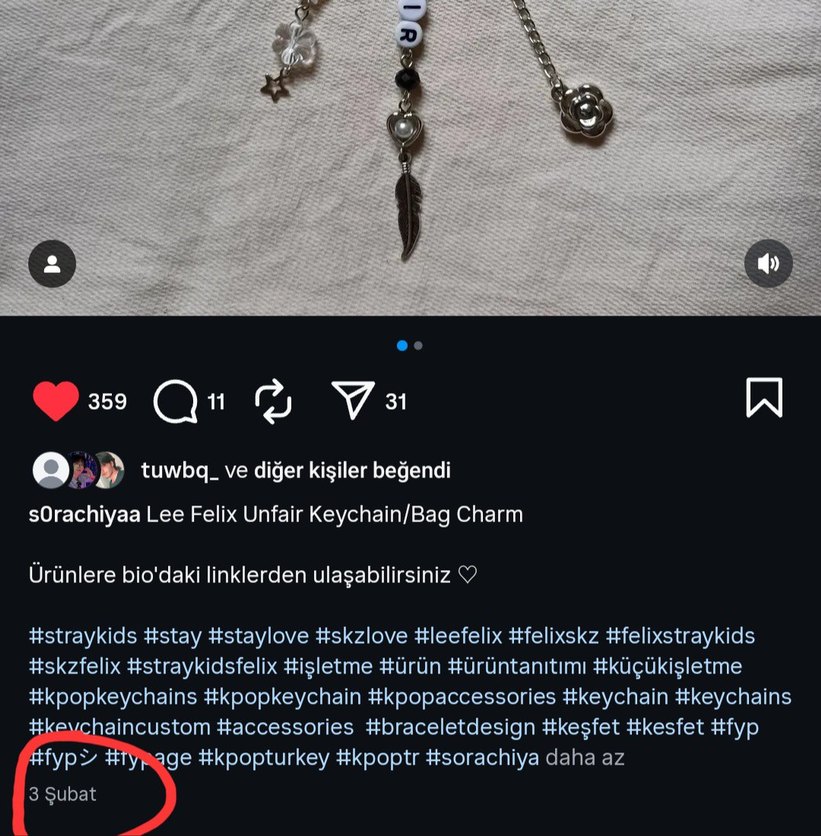
Task: View tagged people on the photo
Action: (x=52, y=264)
